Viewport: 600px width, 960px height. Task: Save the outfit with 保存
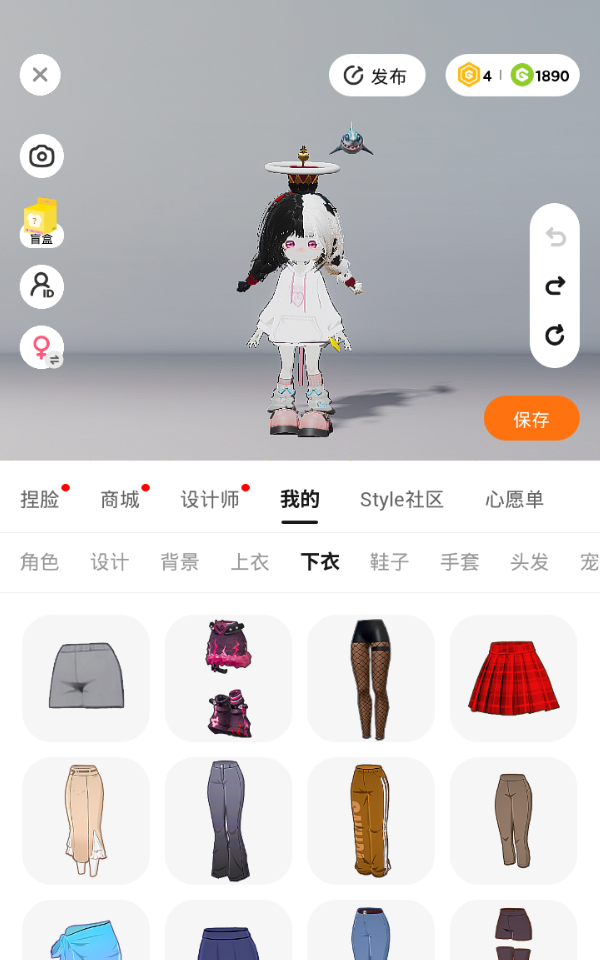coord(531,419)
